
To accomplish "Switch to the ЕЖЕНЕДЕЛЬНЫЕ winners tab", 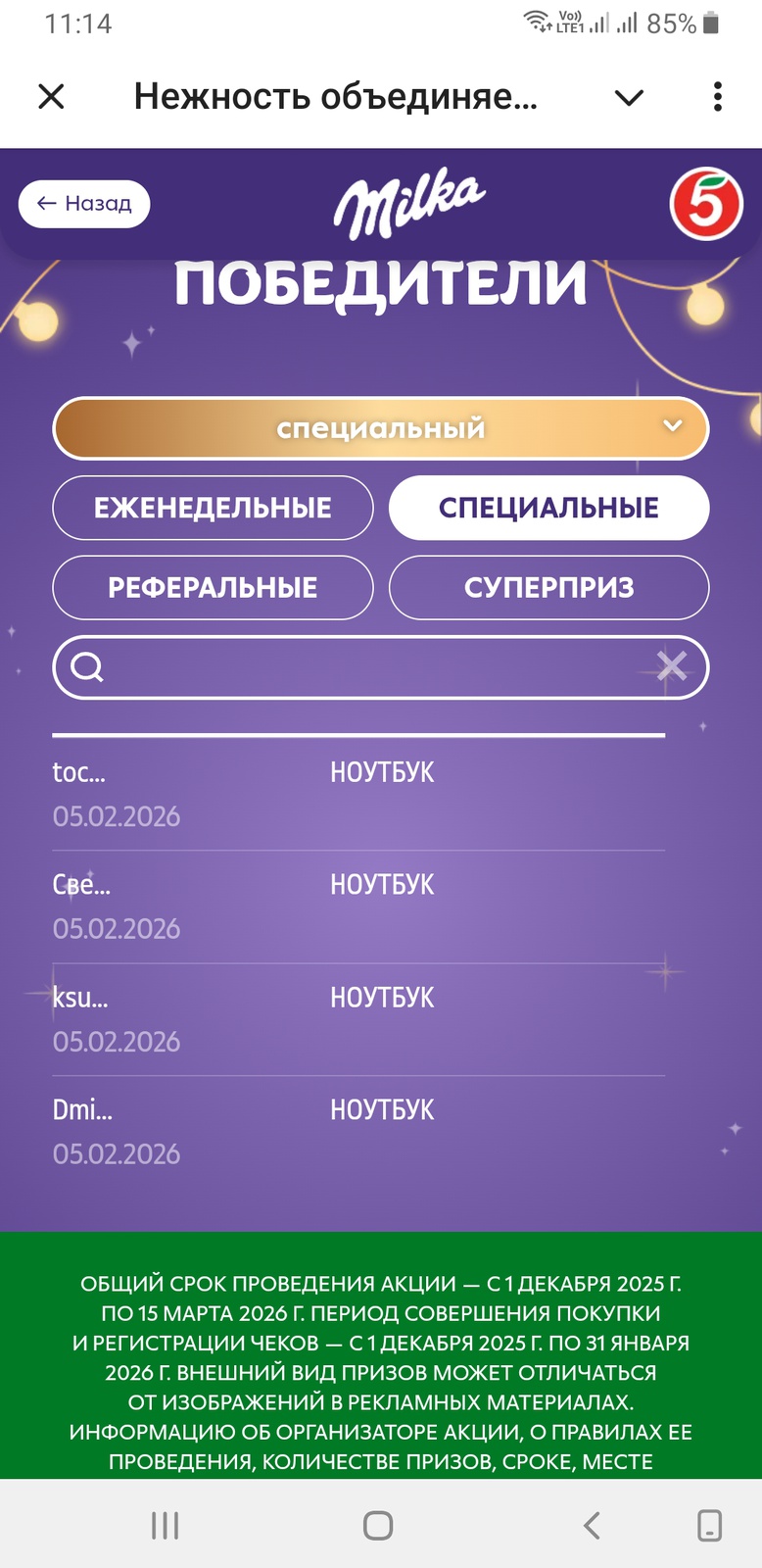I will (x=213, y=508).
